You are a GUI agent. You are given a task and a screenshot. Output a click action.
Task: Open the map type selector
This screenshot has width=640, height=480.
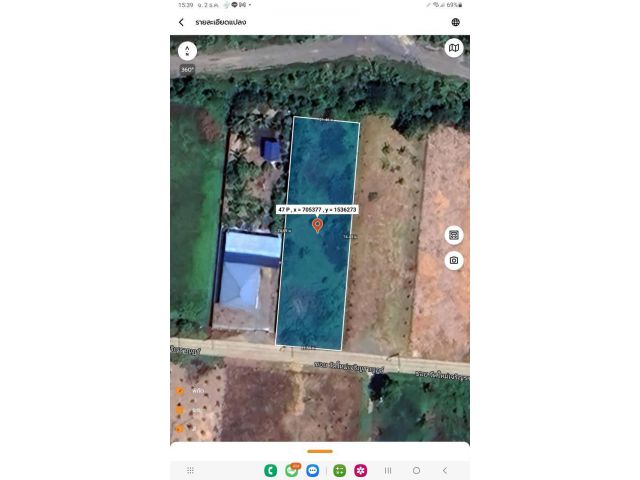(x=454, y=48)
